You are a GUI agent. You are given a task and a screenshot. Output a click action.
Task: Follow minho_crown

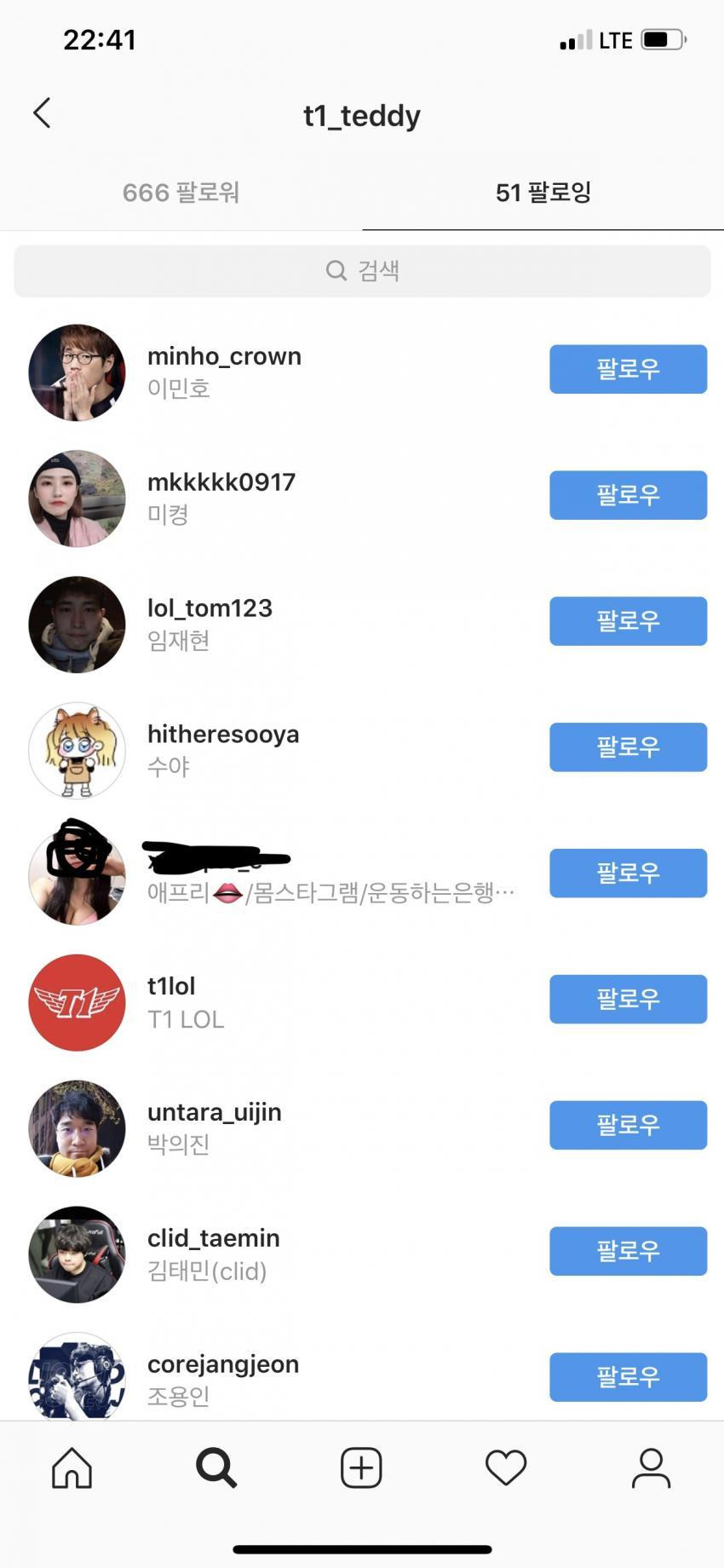point(628,369)
